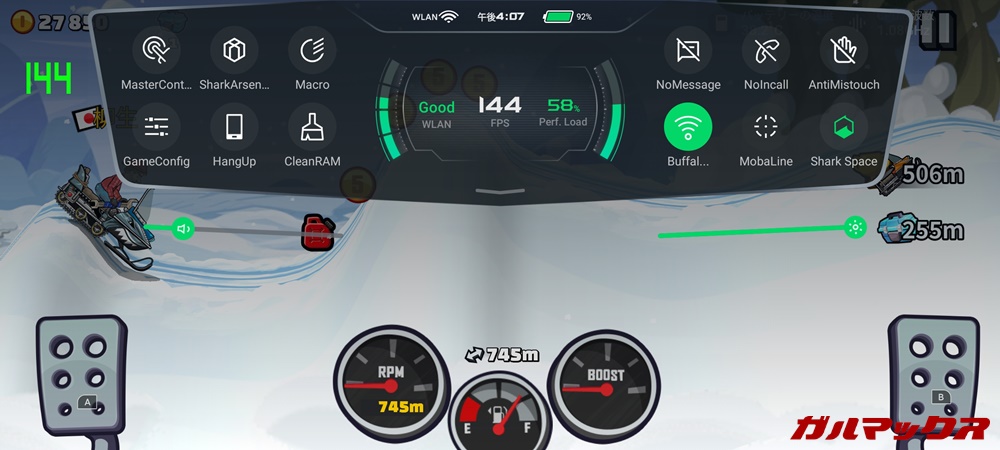
Task: Enable MobaLine crosshair
Action: click(766, 127)
